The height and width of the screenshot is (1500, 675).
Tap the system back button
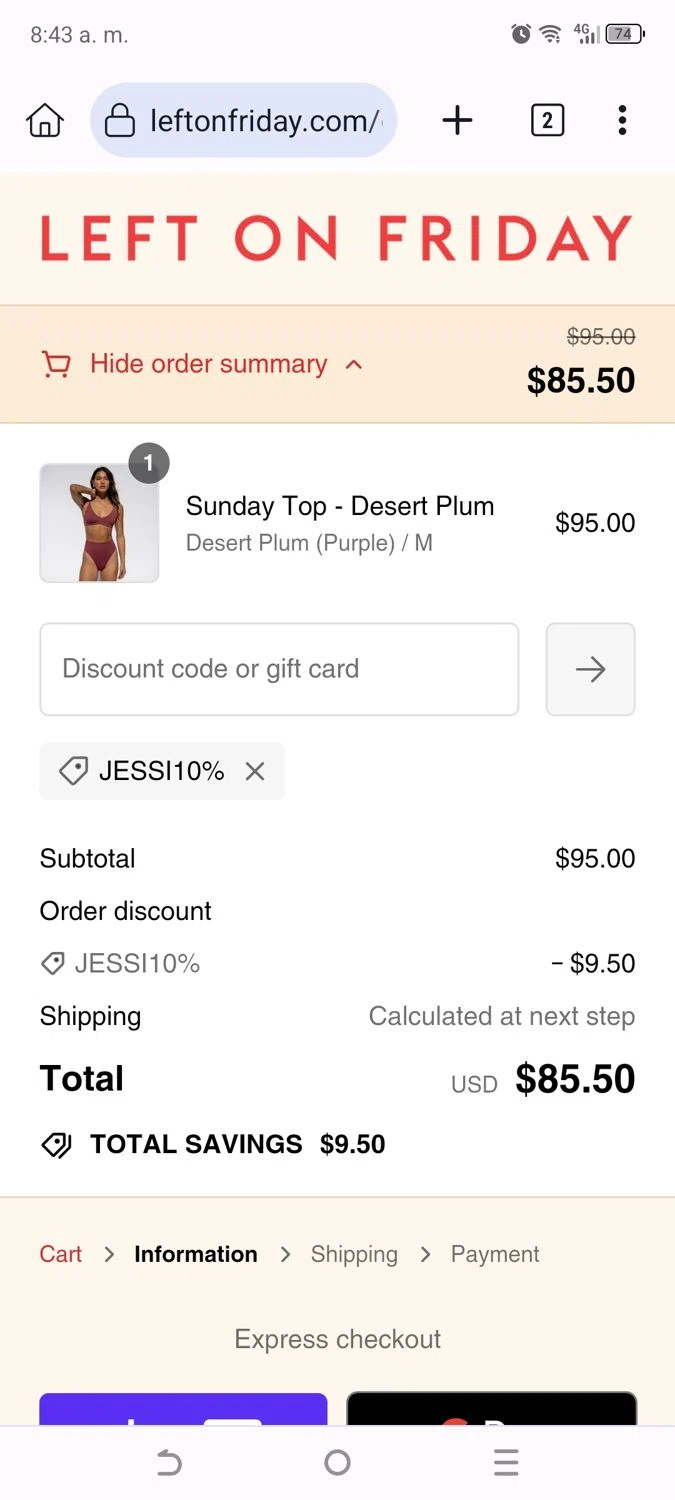pos(169,1464)
